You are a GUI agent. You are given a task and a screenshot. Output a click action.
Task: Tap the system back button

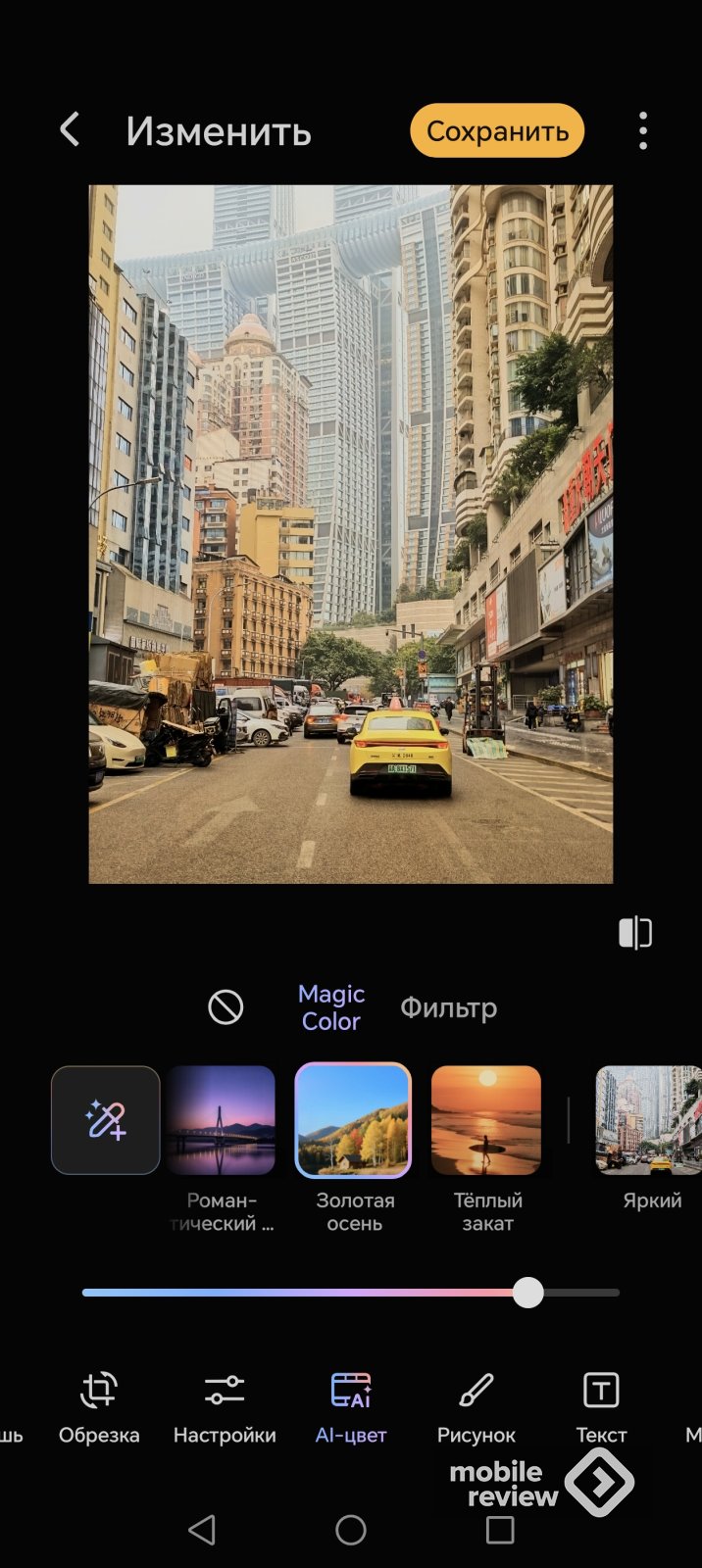pos(202,1530)
